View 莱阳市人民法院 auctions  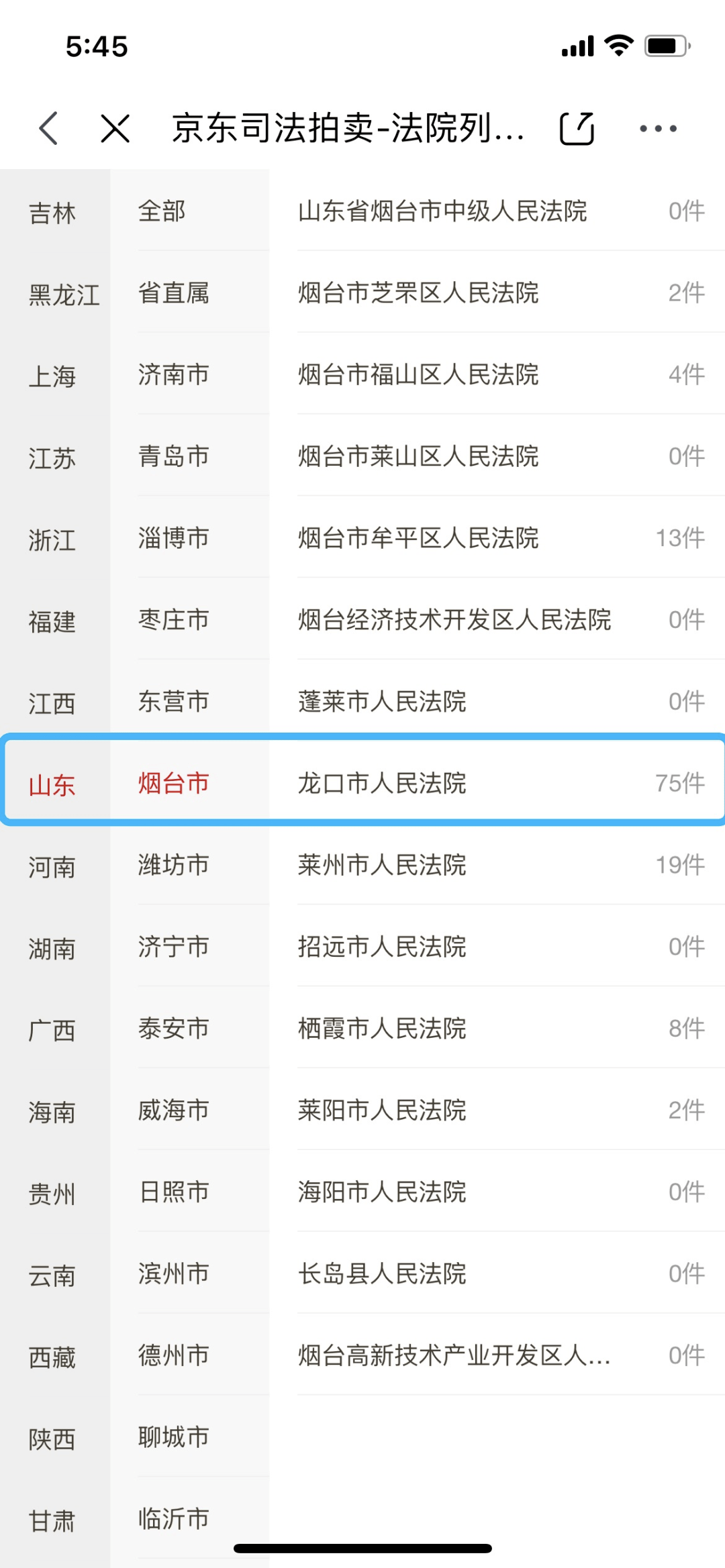[497, 1110]
